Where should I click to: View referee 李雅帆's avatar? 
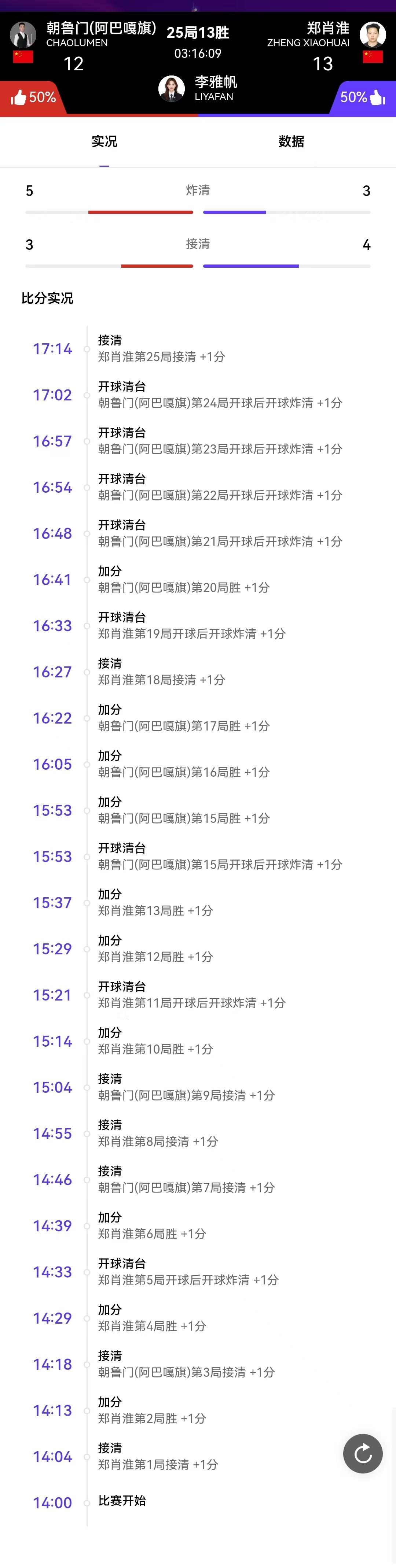172,89
